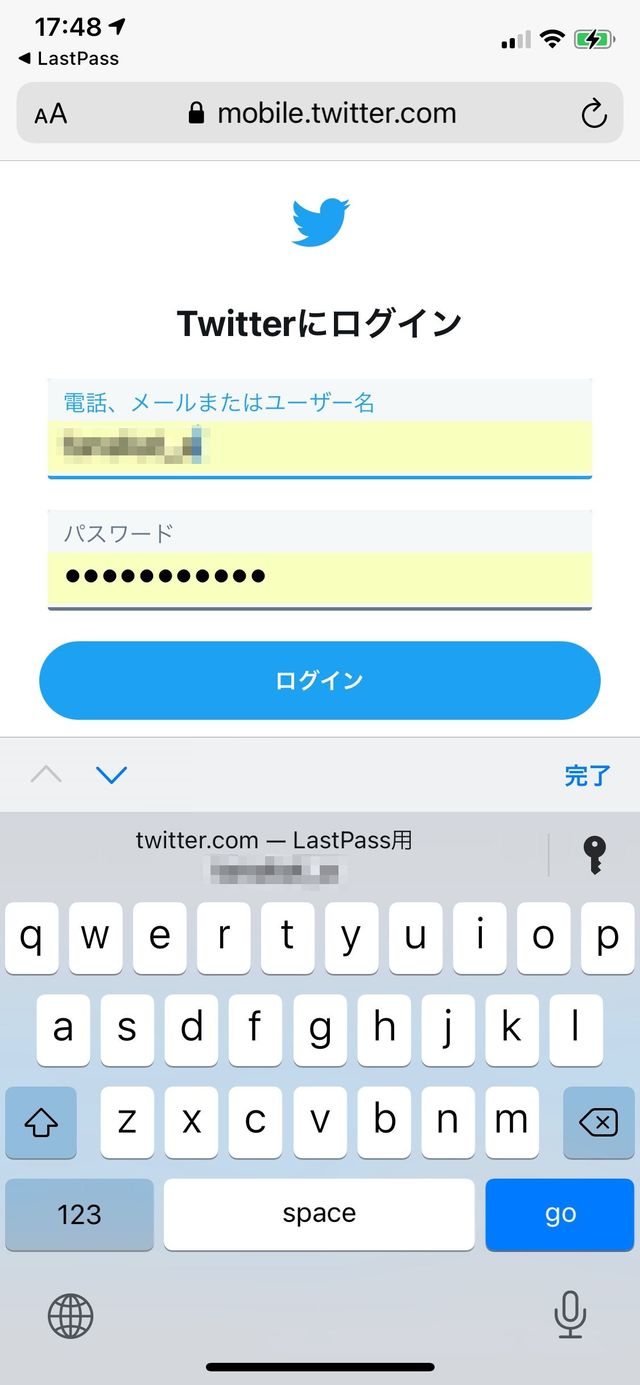Reload the page in Safari
The image size is (640, 1385).
594,114
